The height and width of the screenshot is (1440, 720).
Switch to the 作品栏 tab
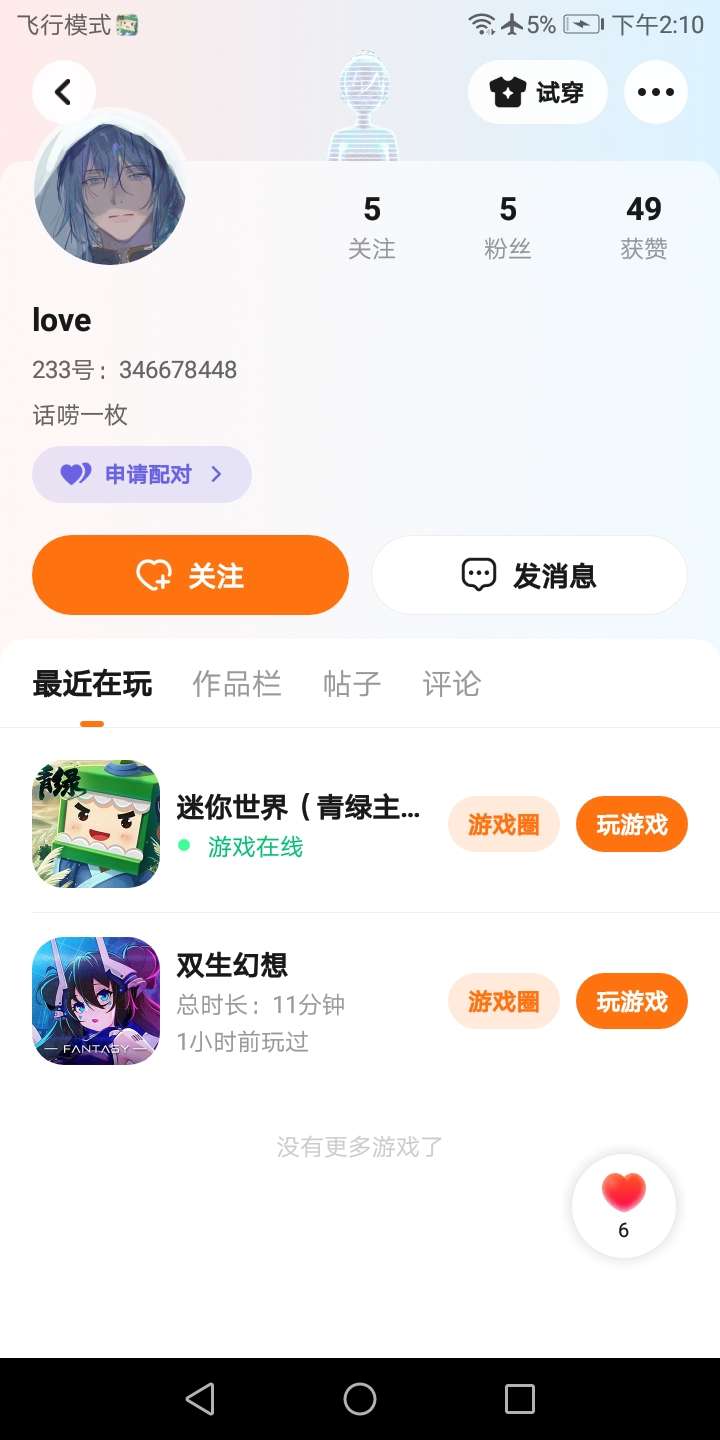[x=236, y=684]
